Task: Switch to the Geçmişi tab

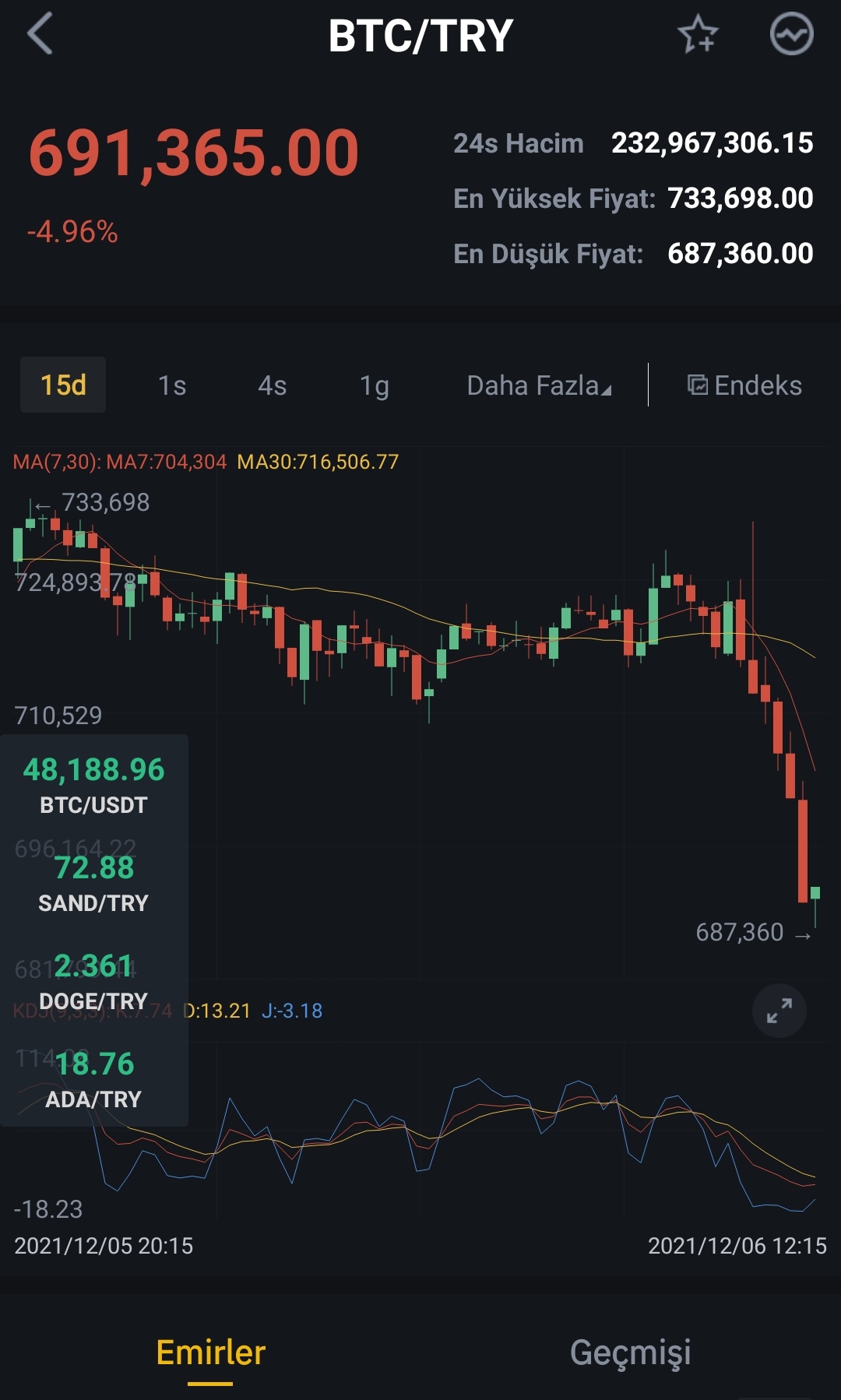Action: pyautogui.click(x=631, y=1353)
